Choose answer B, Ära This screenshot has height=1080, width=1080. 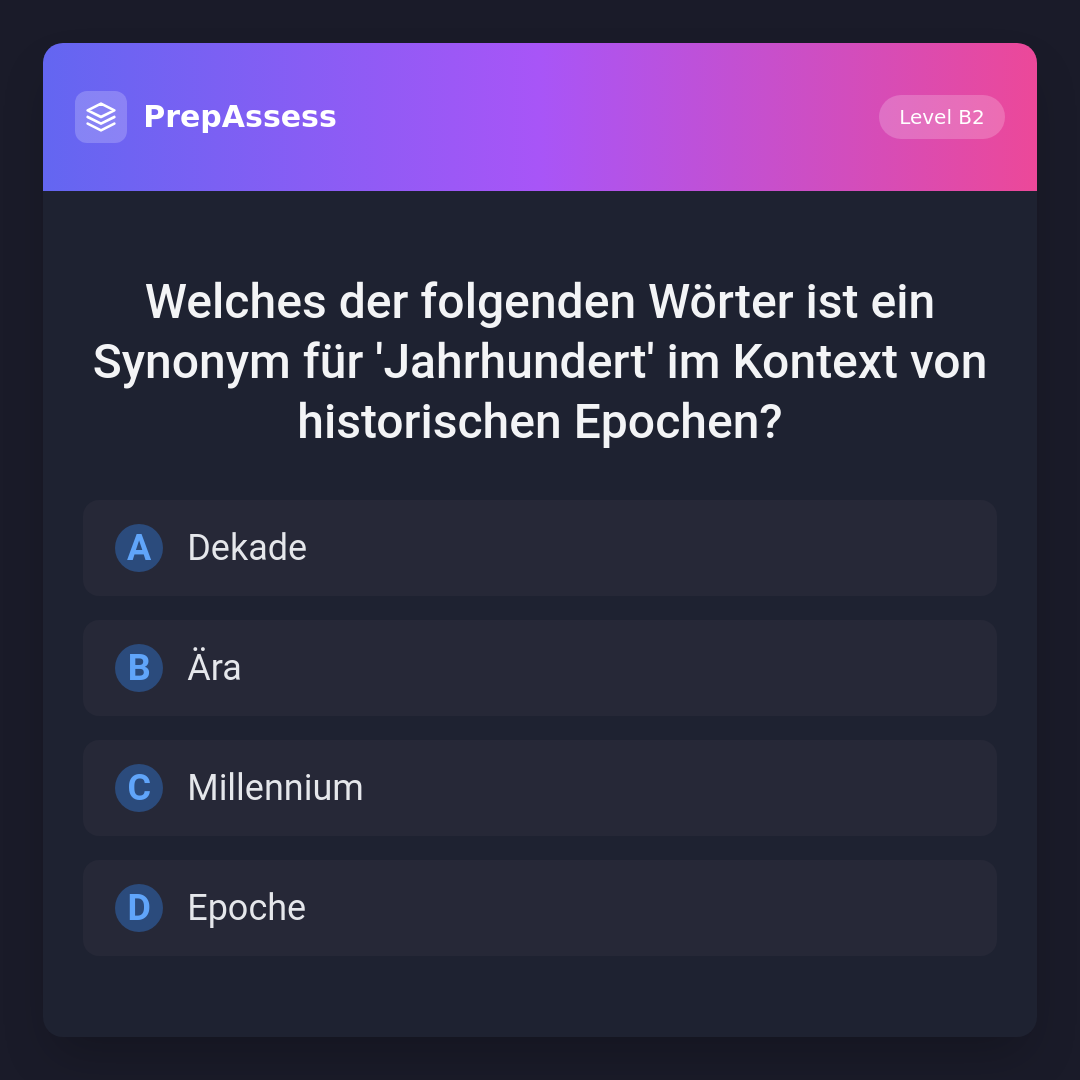click(539, 668)
